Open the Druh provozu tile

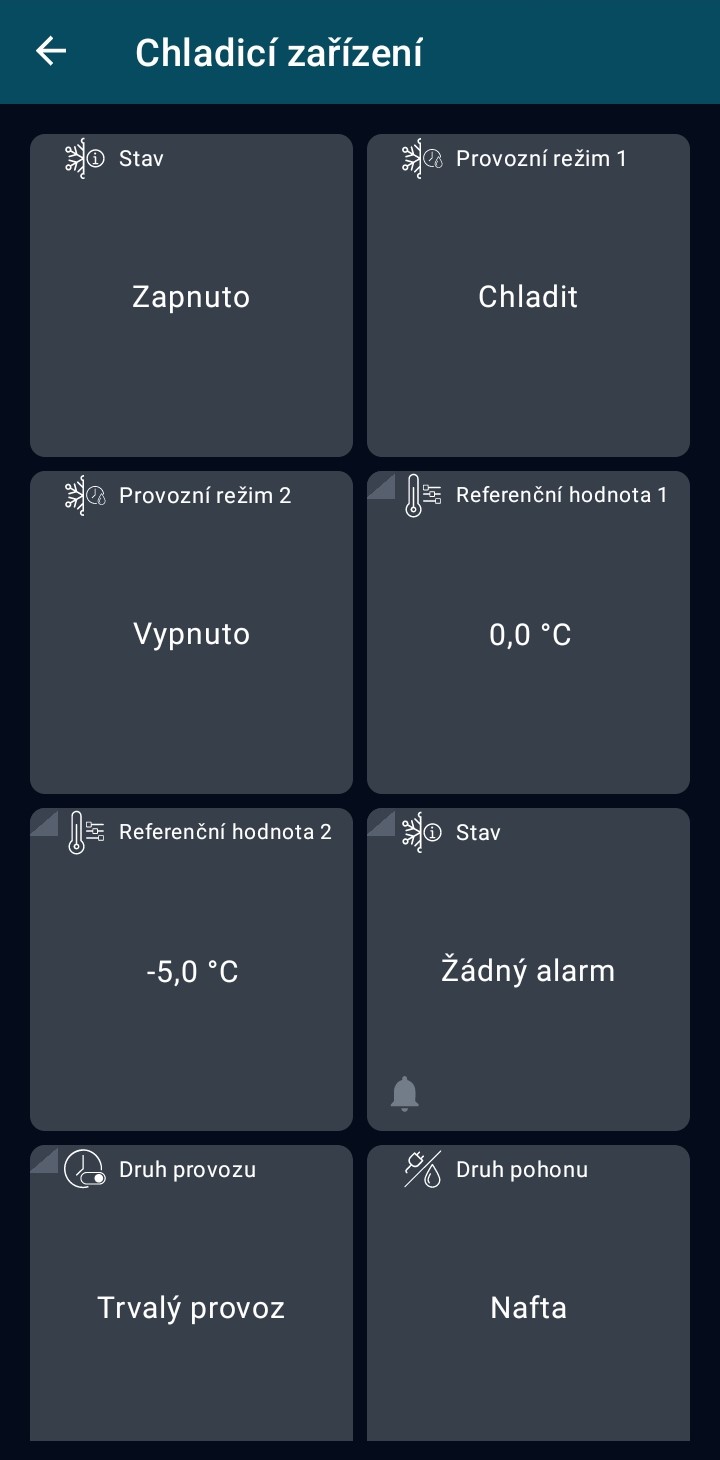(x=191, y=1293)
